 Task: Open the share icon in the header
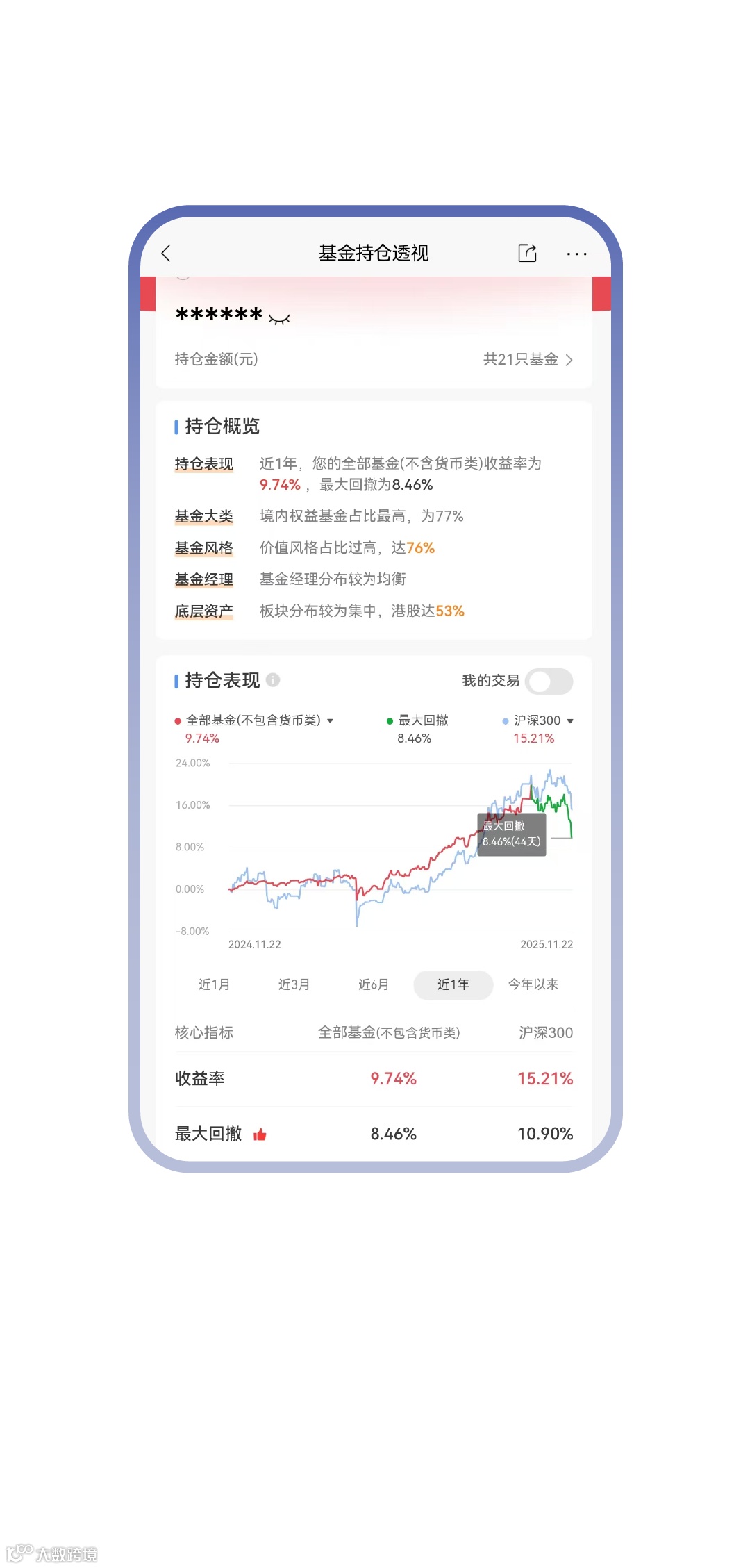526,254
